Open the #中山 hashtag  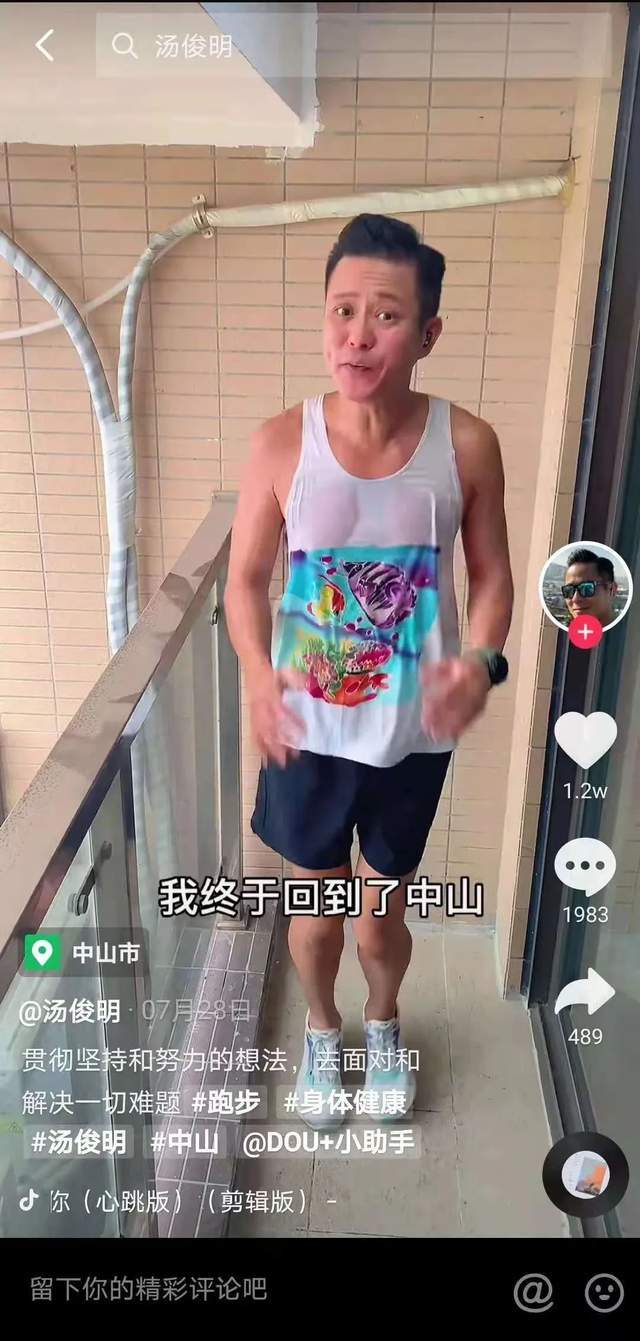pyautogui.click(x=184, y=1142)
